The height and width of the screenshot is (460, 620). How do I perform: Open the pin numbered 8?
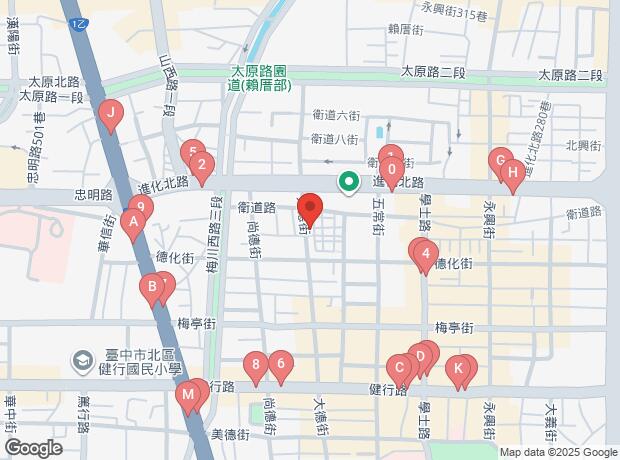[x=257, y=366]
